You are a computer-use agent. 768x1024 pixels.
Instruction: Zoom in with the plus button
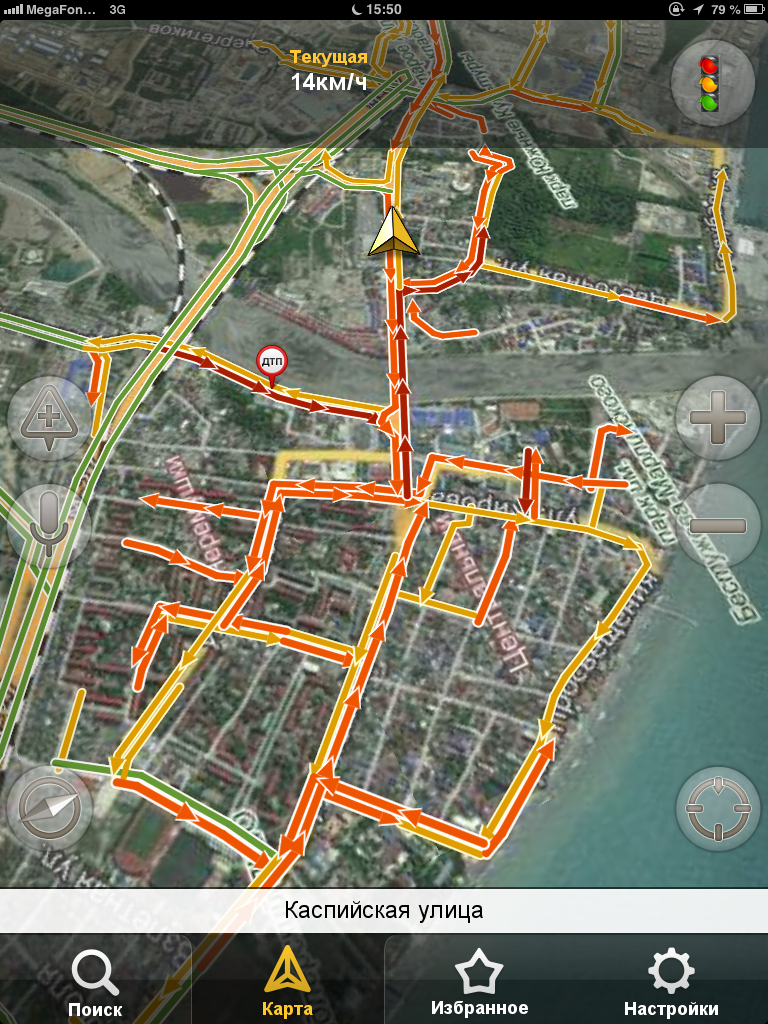click(x=718, y=418)
